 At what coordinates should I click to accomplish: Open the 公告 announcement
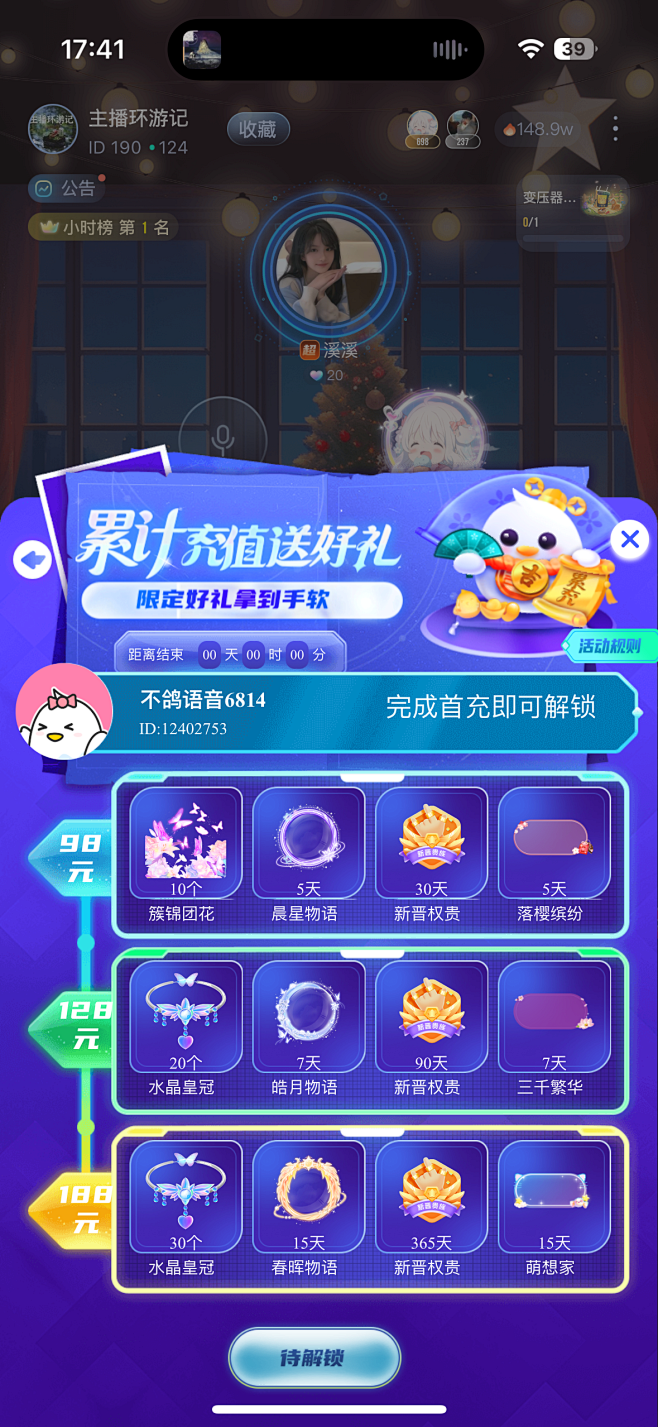tap(66, 188)
